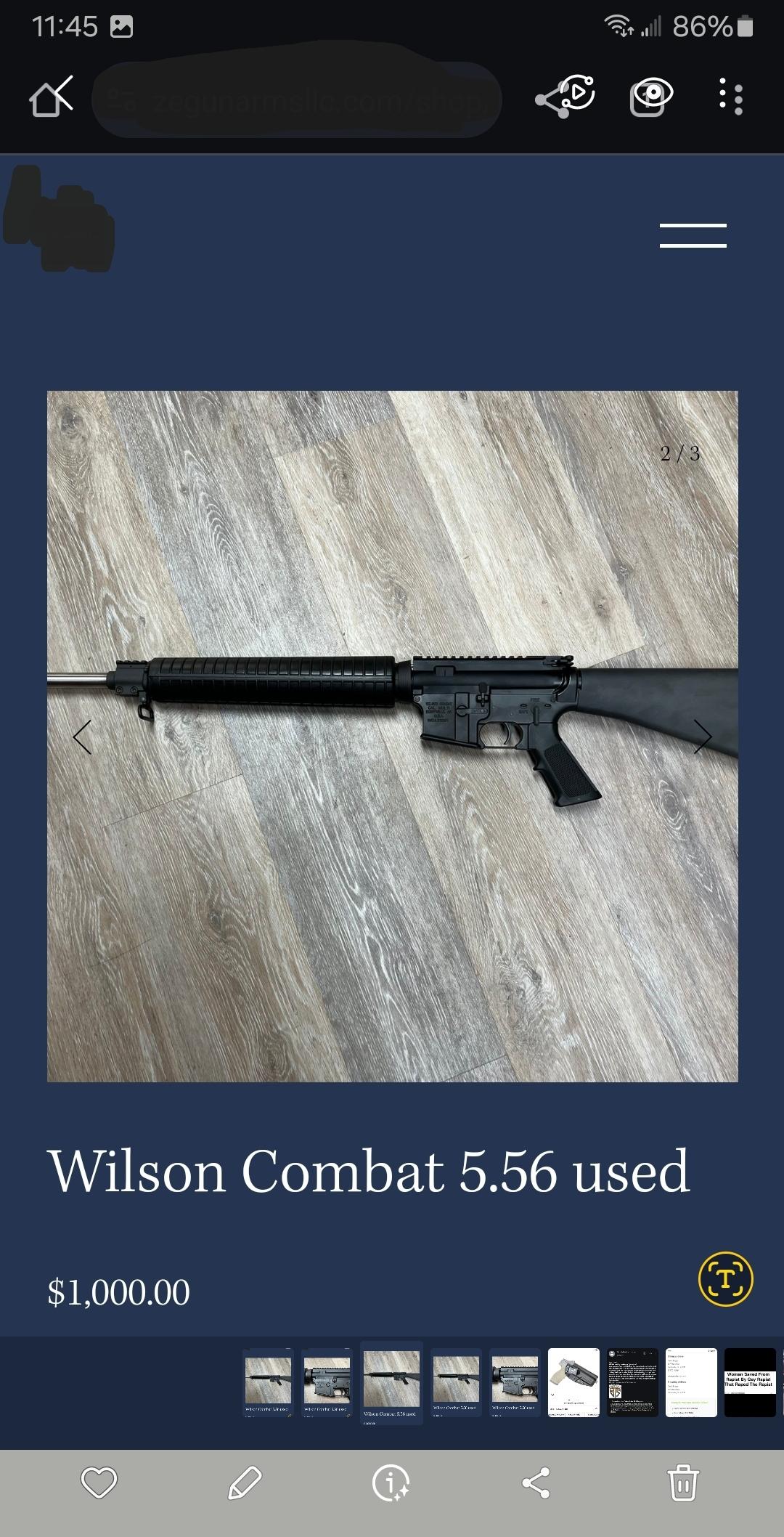Tap the sparkle info icon for image details
This screenshot has width=784, height=1537.
tap(391, 1485)
